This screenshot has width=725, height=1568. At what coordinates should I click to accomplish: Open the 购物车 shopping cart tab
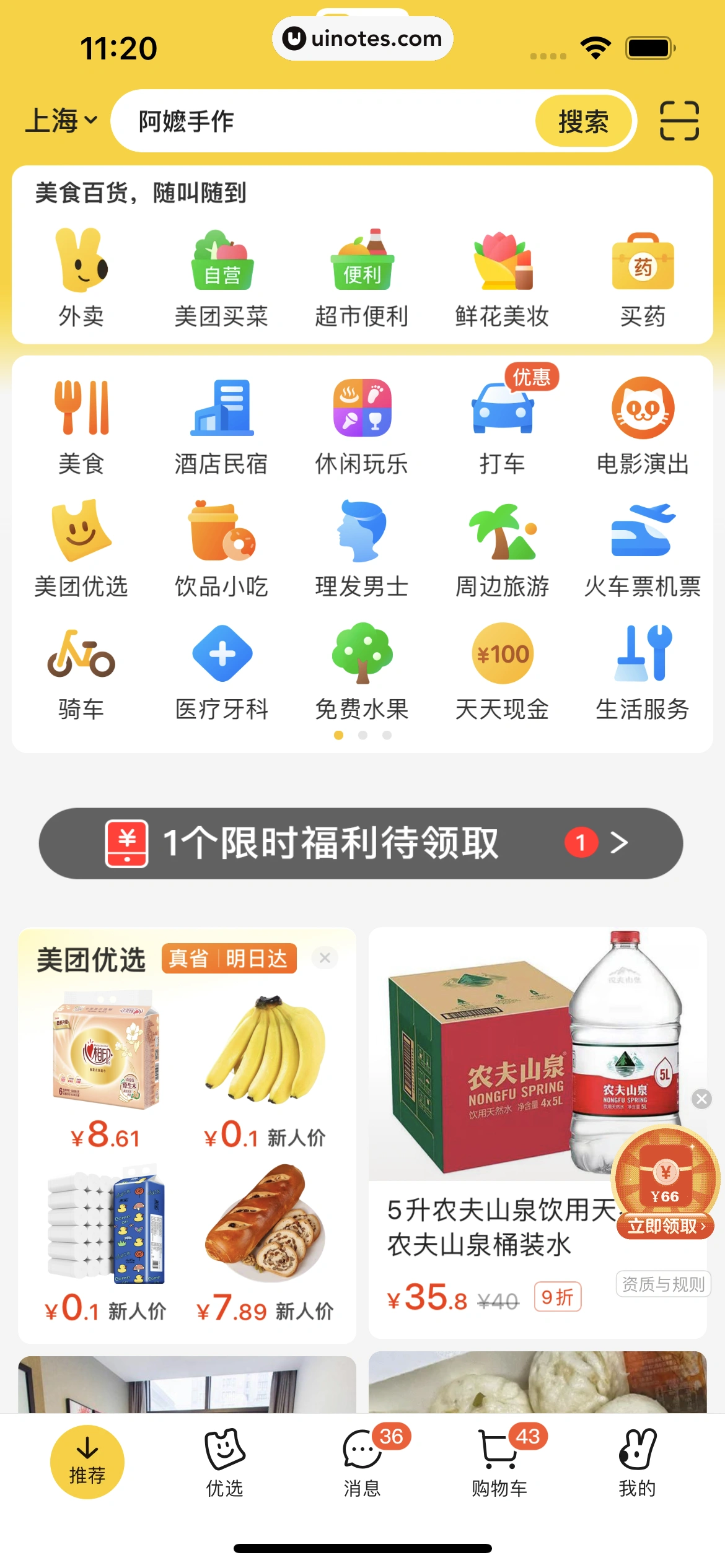[499, 1462]
